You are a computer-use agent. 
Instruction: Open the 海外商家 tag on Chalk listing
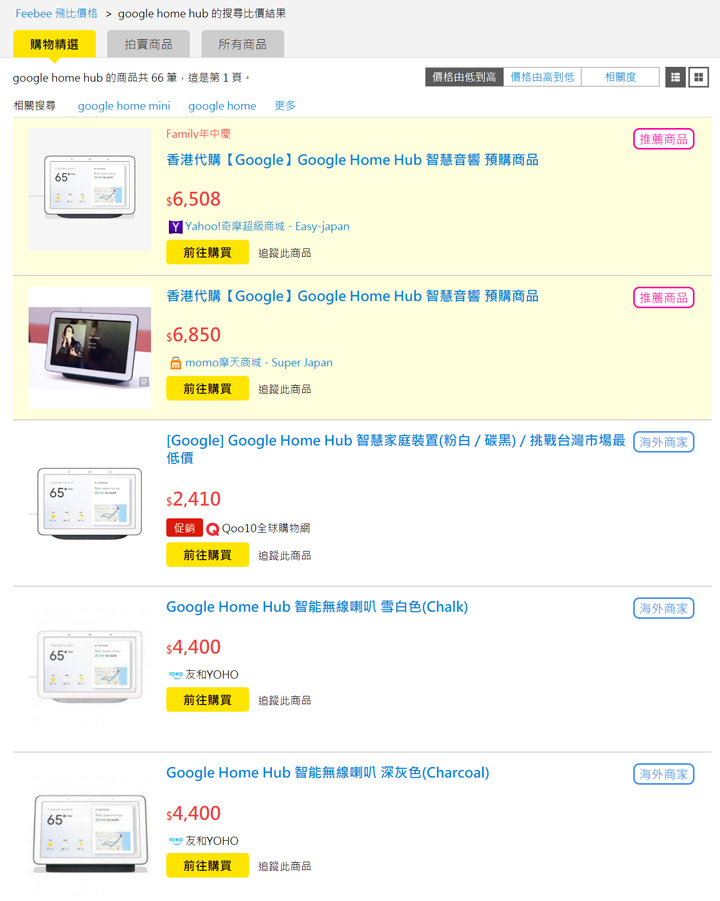pos(663,608)
